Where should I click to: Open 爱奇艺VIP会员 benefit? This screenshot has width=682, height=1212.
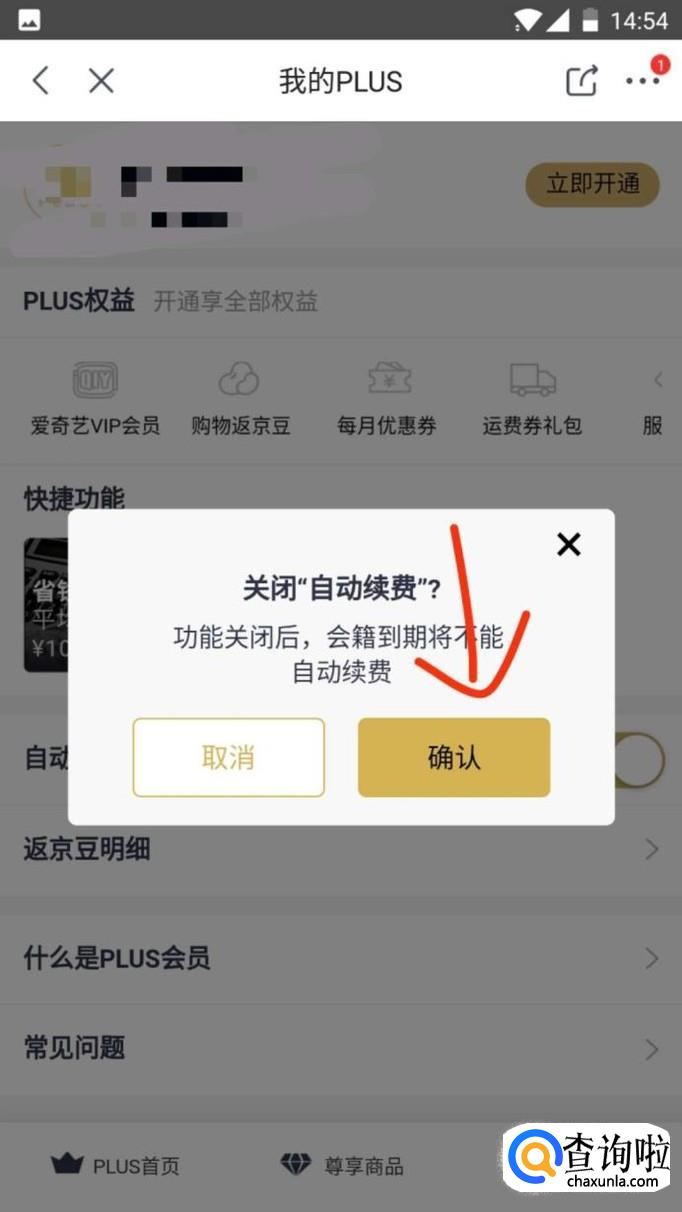point(95,399)
